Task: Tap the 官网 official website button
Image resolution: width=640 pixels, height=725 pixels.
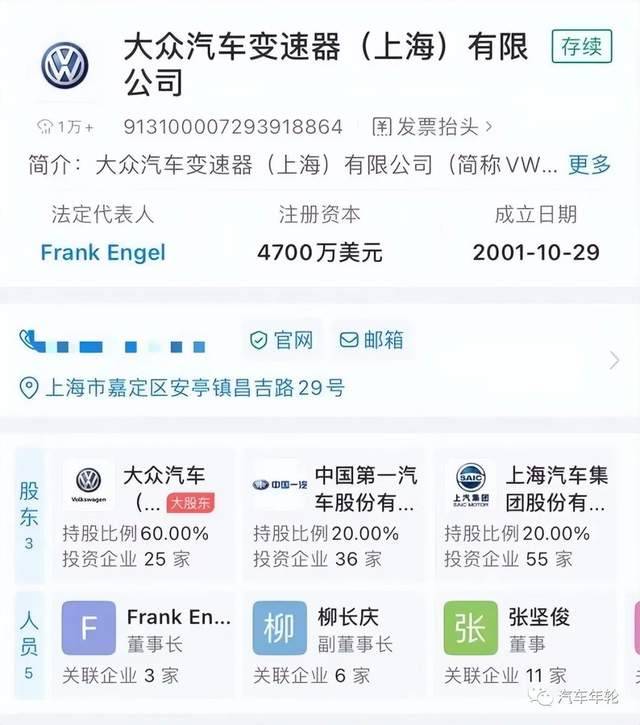Action: [282, 340]
